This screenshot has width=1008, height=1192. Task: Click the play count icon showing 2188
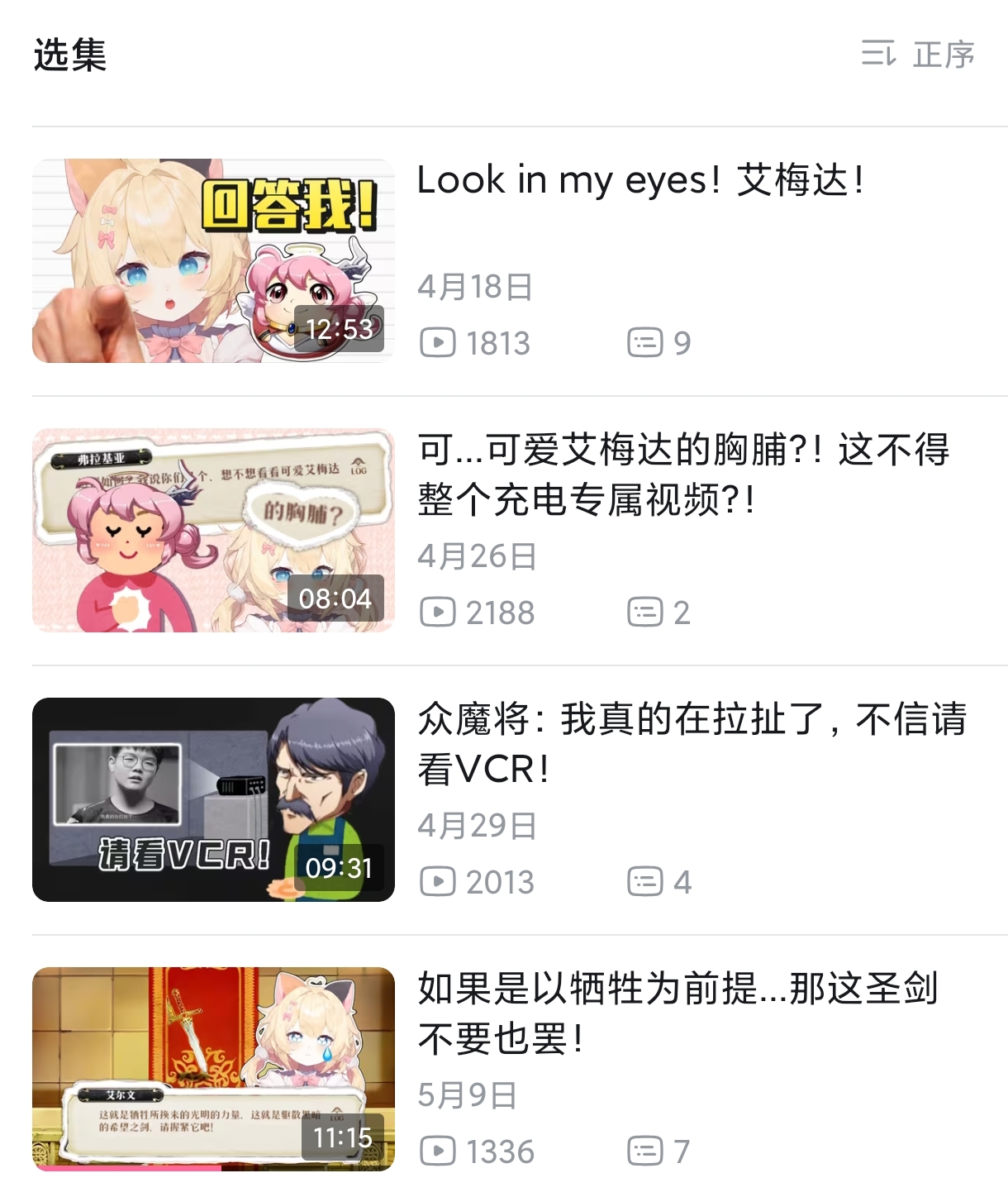[440, 612]
